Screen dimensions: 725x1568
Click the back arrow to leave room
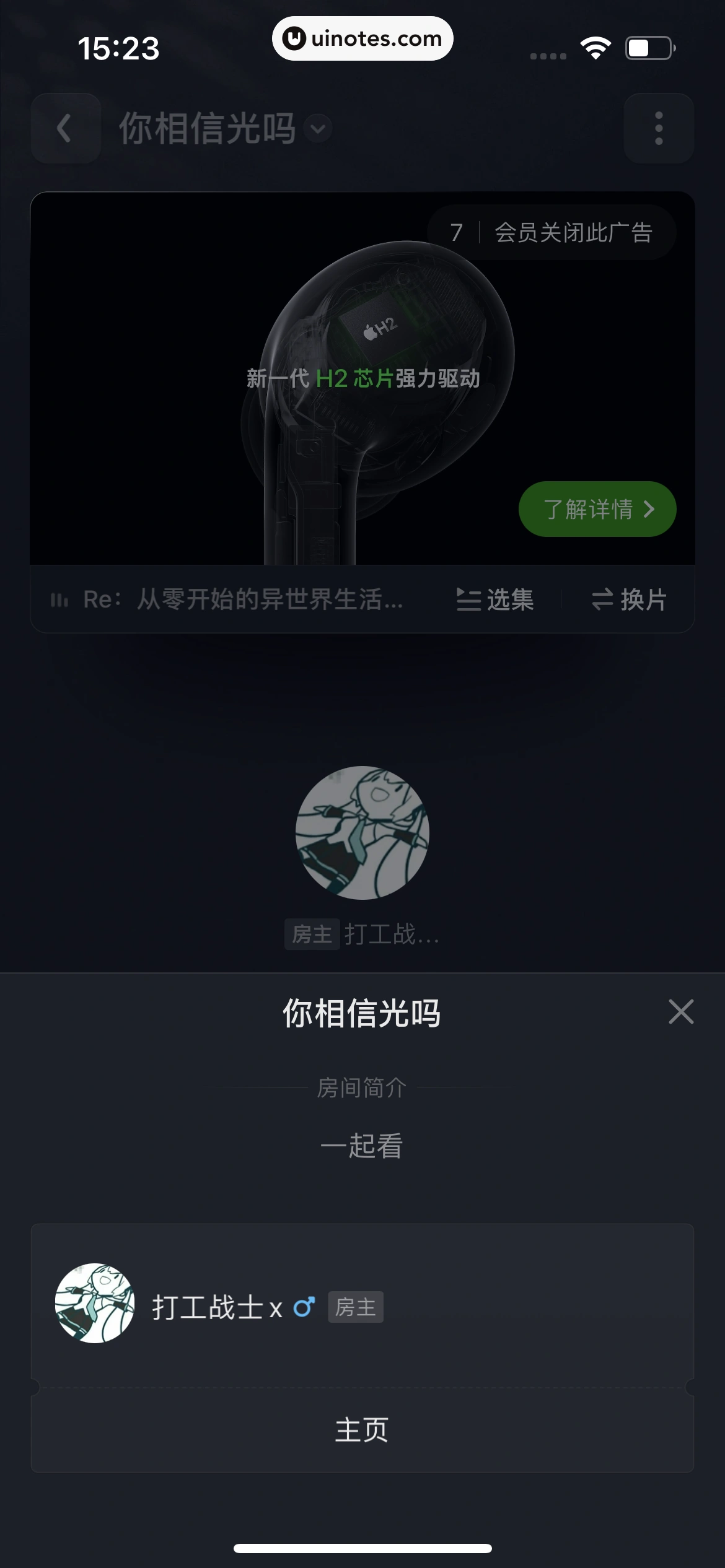tap(64, 128)
